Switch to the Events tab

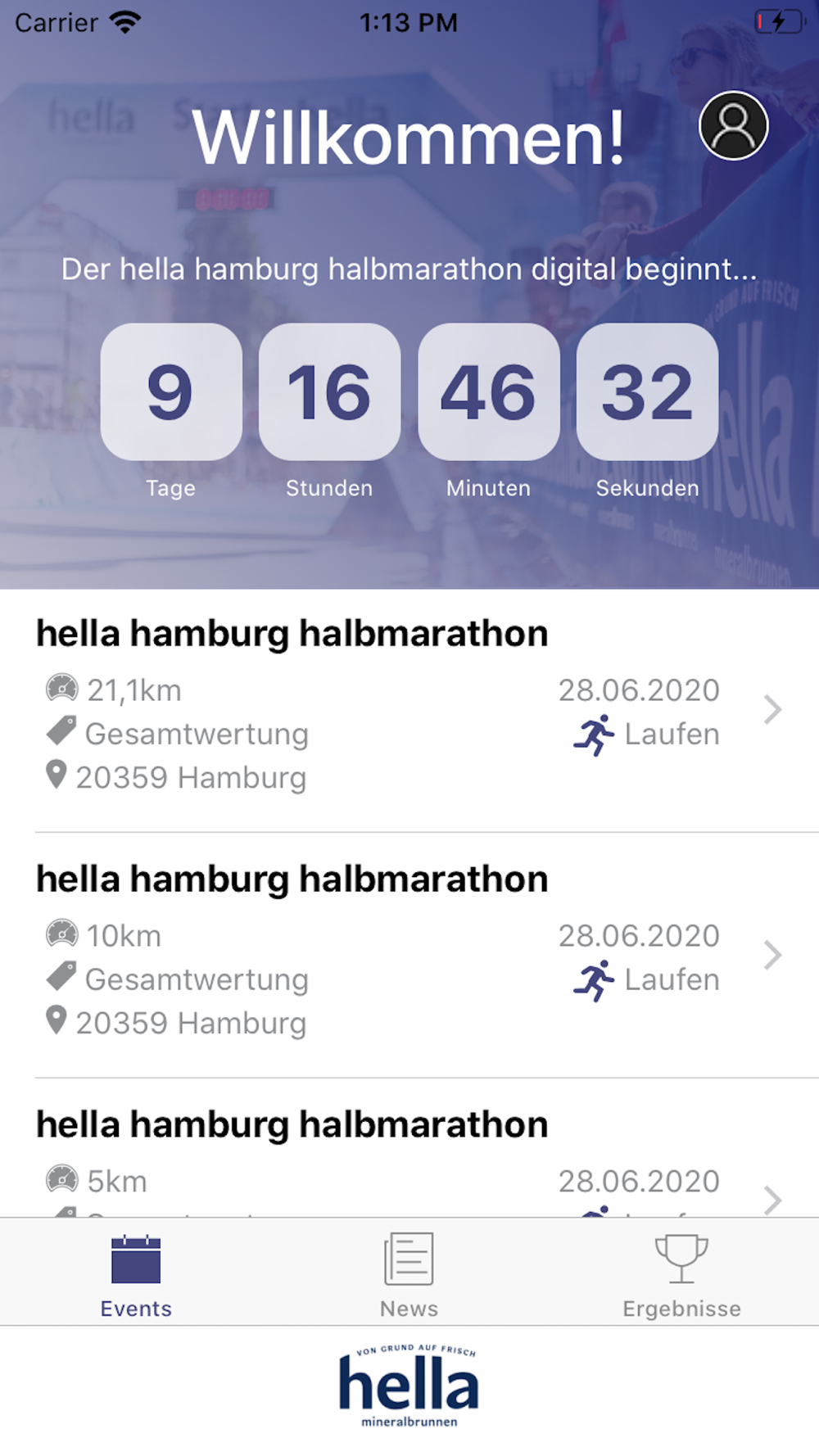click(136, 1274)
